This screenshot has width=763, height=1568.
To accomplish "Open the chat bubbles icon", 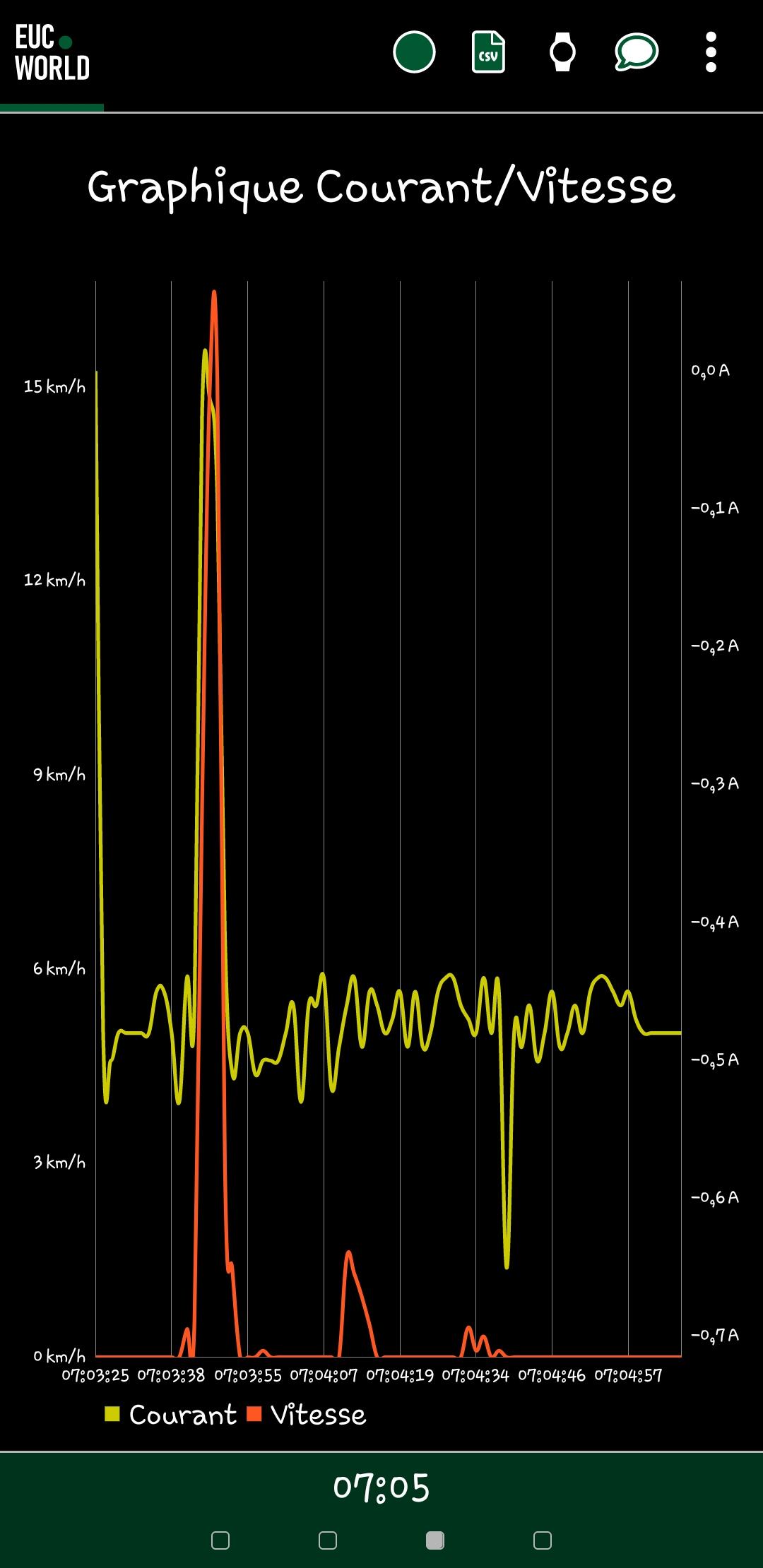I will [x=637, y=52].
